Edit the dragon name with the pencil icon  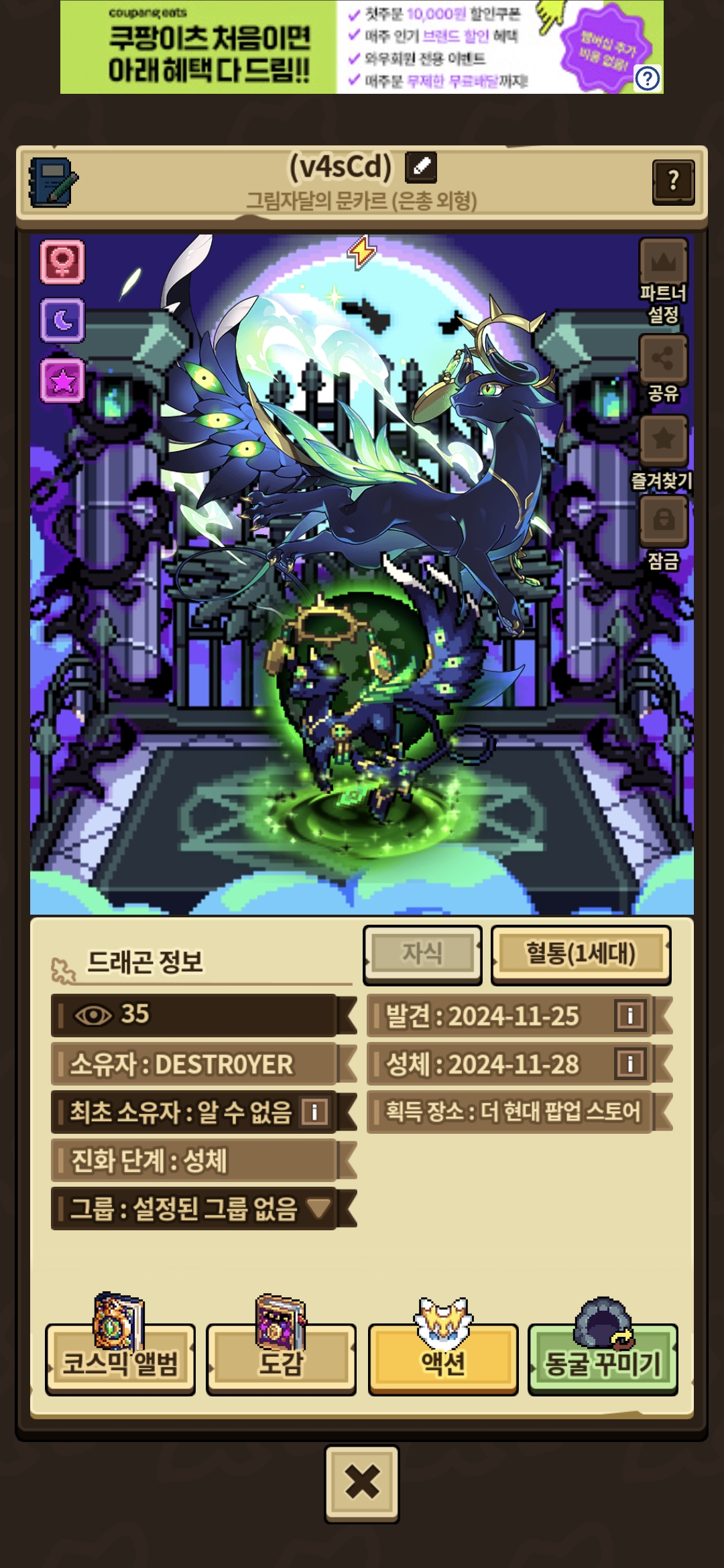click(x=421, y=167)
